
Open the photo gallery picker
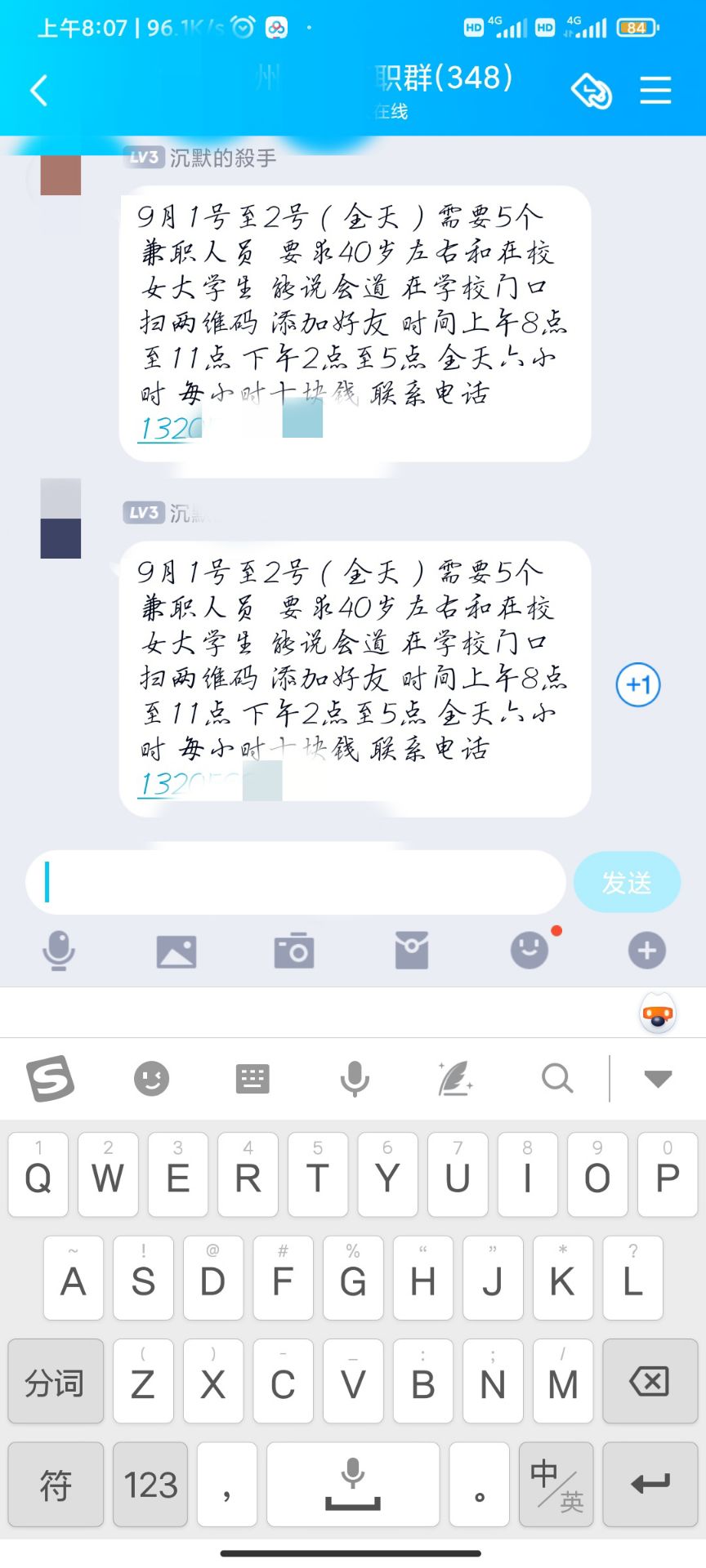176,951
